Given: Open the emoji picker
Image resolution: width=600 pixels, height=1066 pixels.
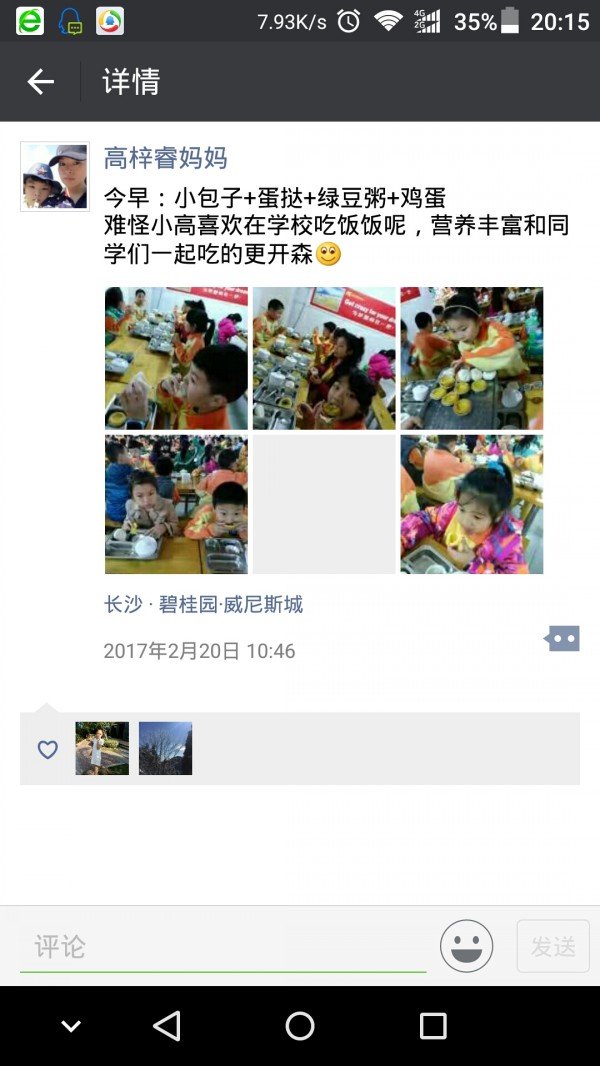Looking at the screenshot, I should point(466,946).
